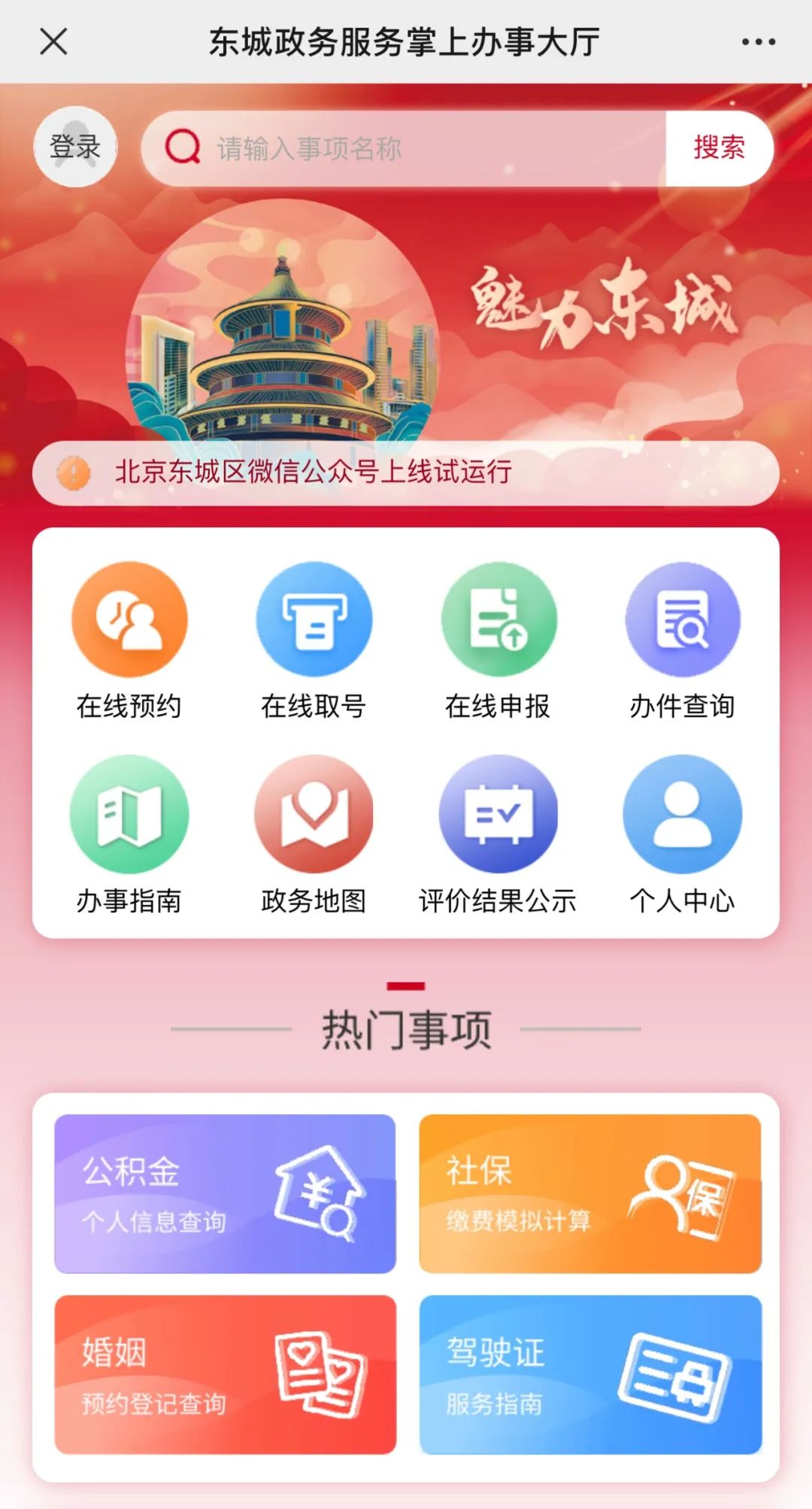Open 办事指南 service guide

pos(129,833)
